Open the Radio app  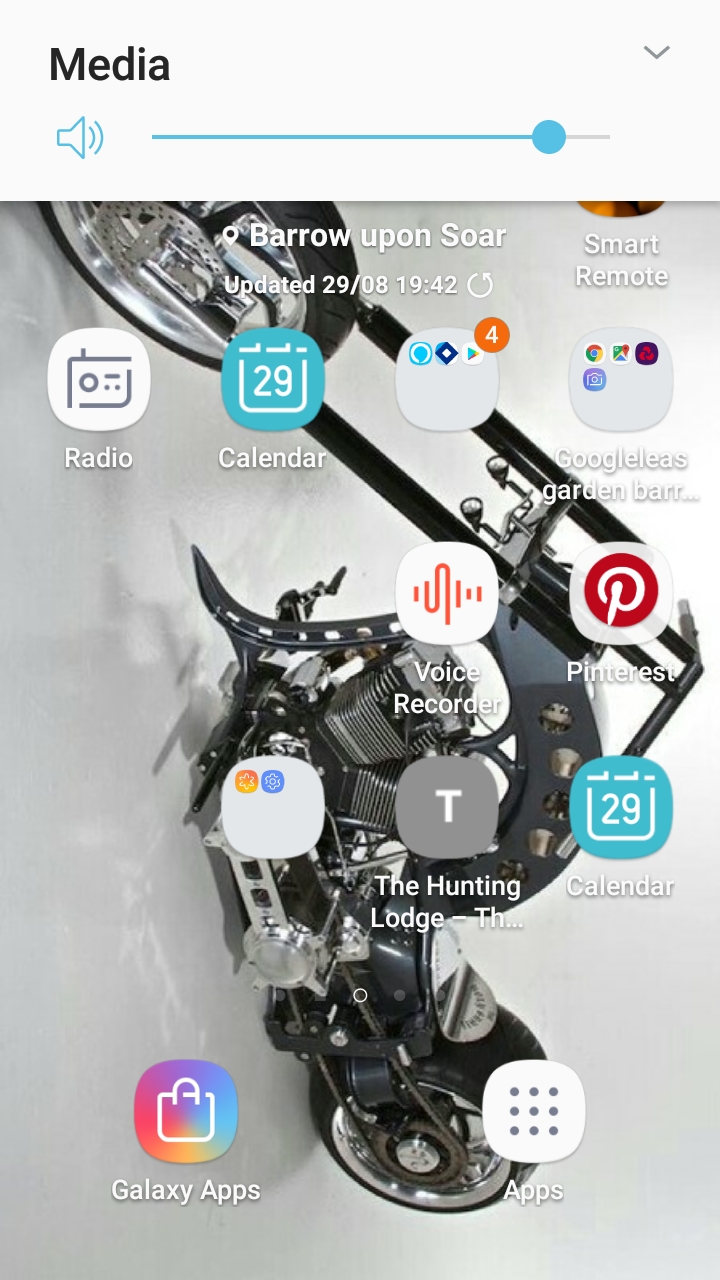[99, 381]
